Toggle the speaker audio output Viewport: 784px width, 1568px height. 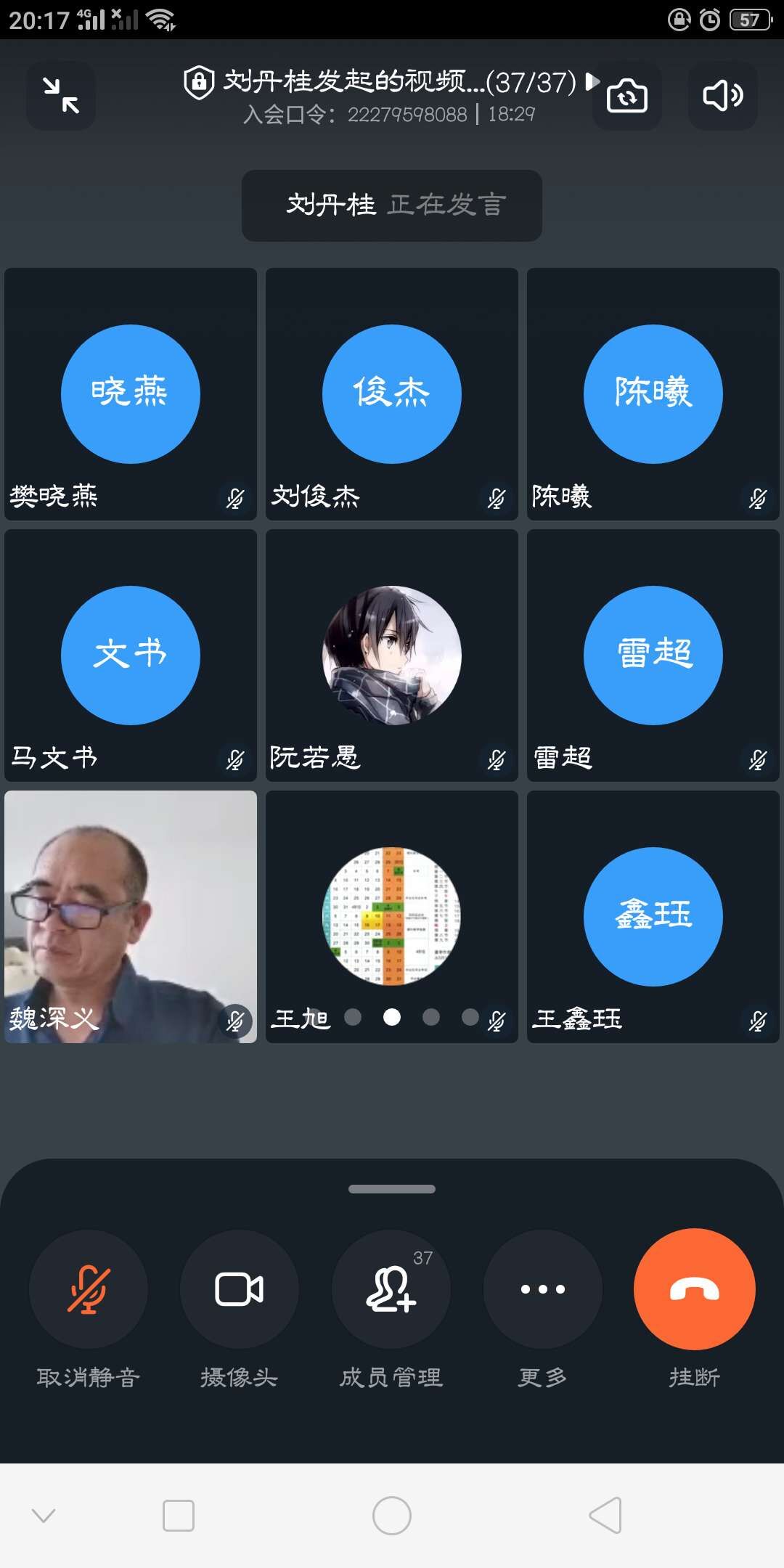click(x=722, y=96)
